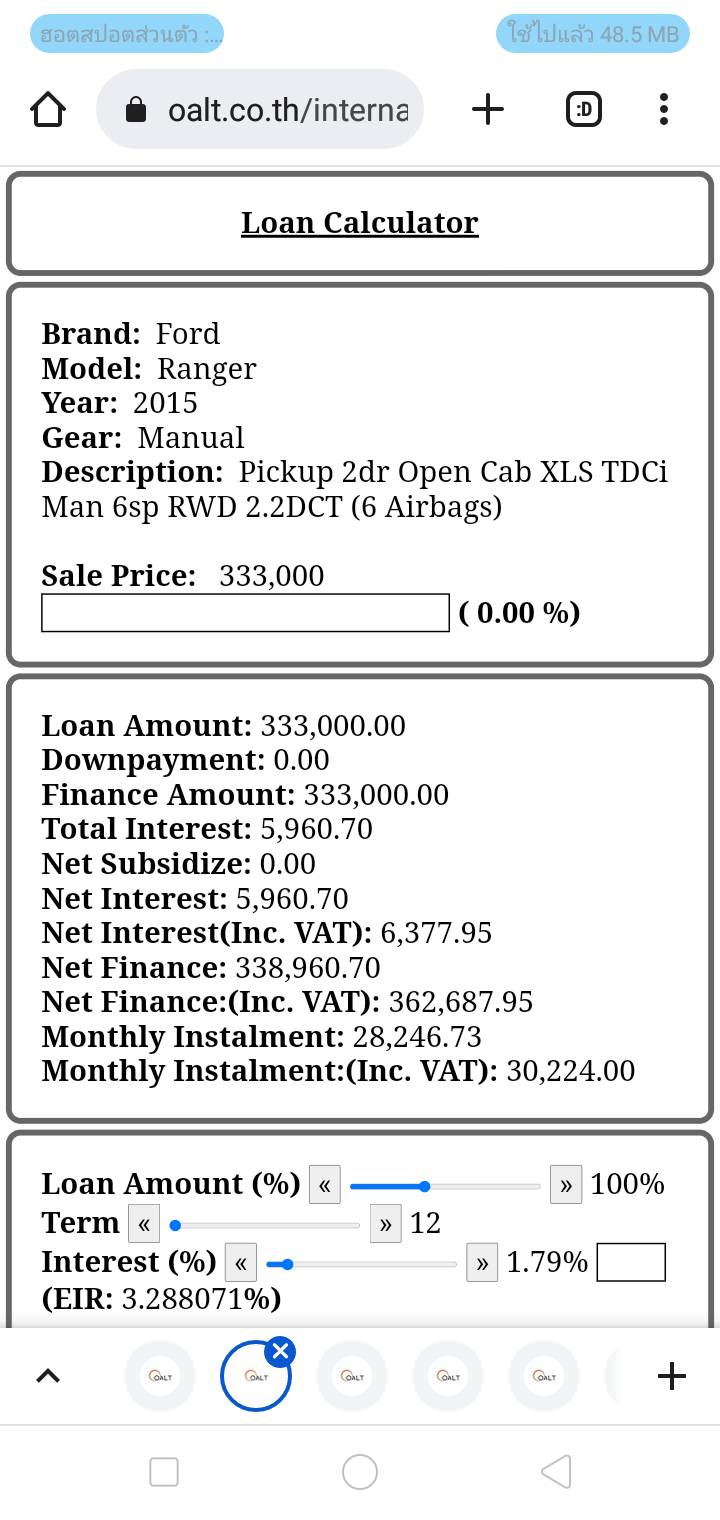720x1520 pixels.
Task: Close the current OALT tab
Action: [280, 1352]
